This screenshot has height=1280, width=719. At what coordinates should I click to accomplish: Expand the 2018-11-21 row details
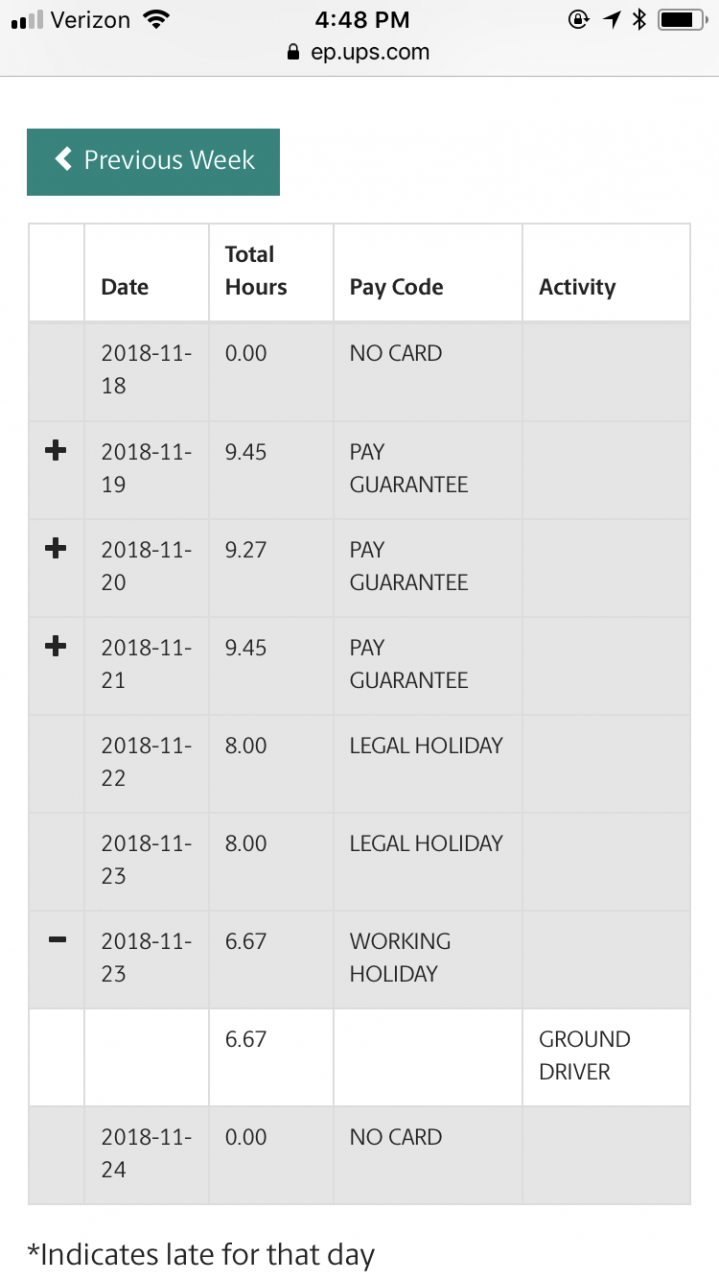click(56, 646)
